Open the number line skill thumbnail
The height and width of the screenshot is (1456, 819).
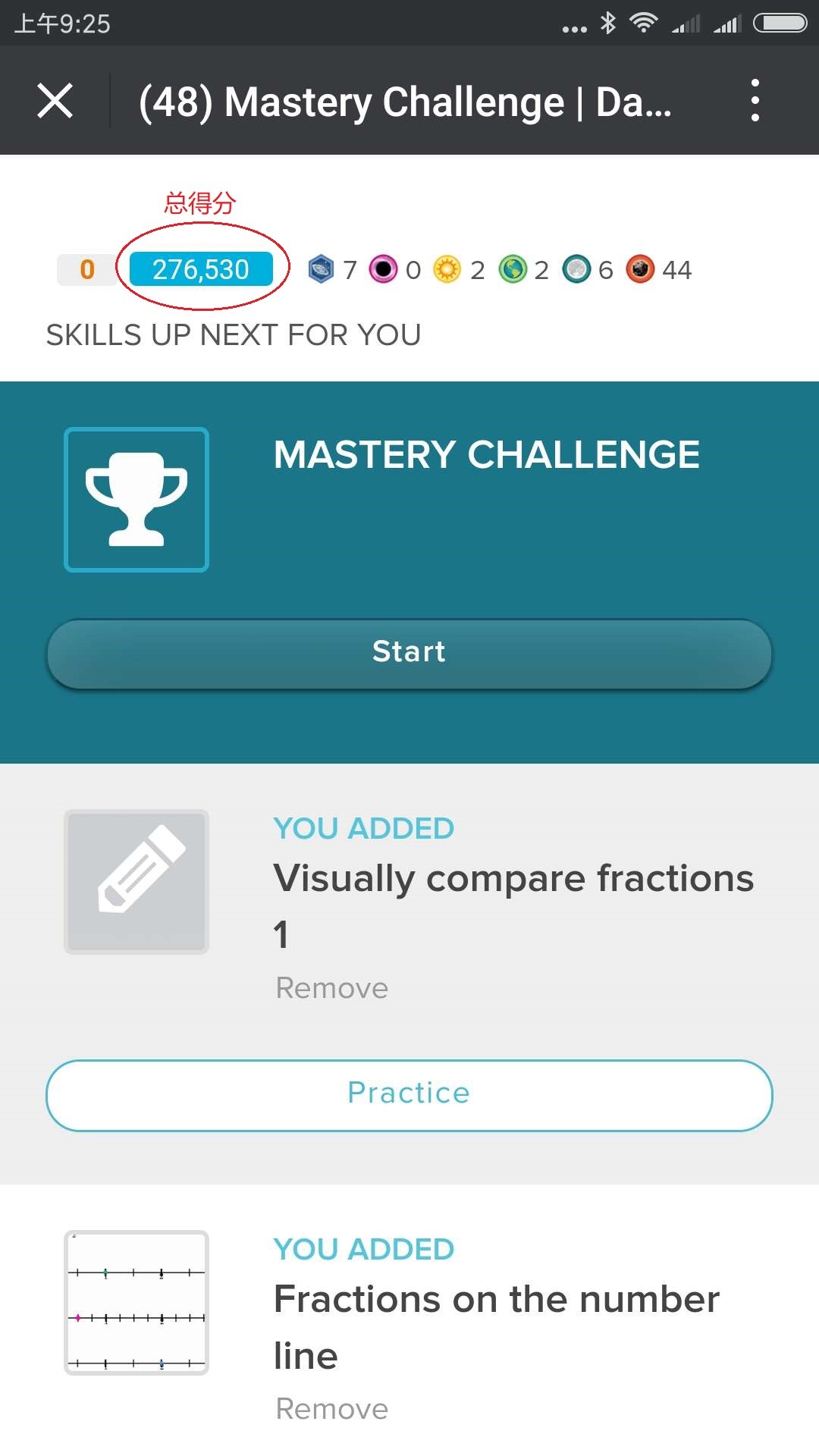point(136,1302)
